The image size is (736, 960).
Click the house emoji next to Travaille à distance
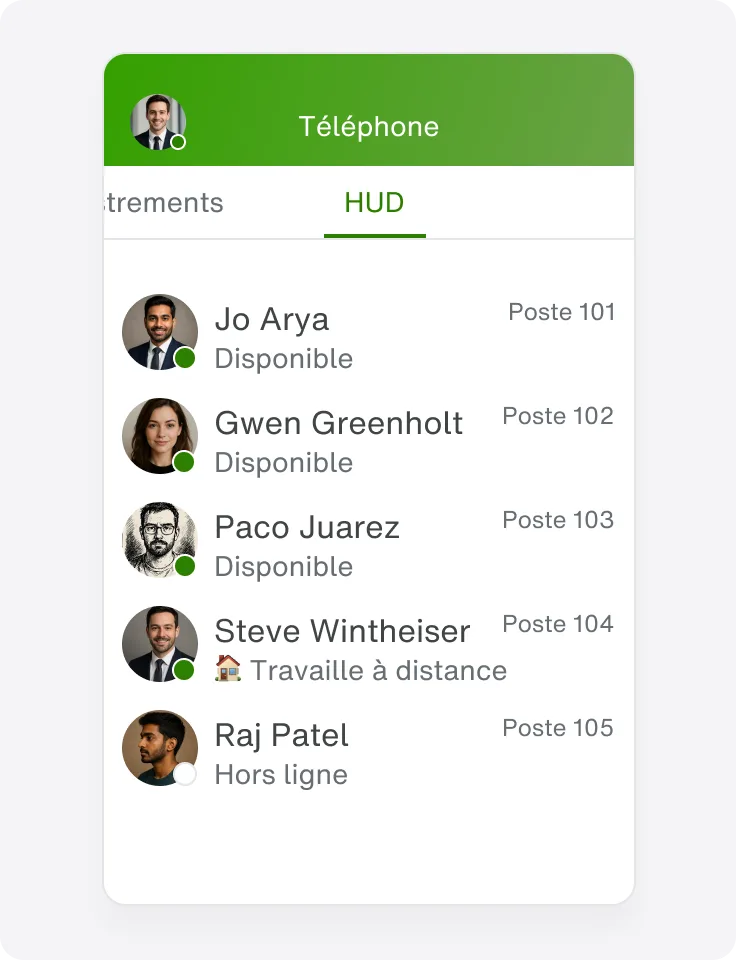[x=228, y=670]
